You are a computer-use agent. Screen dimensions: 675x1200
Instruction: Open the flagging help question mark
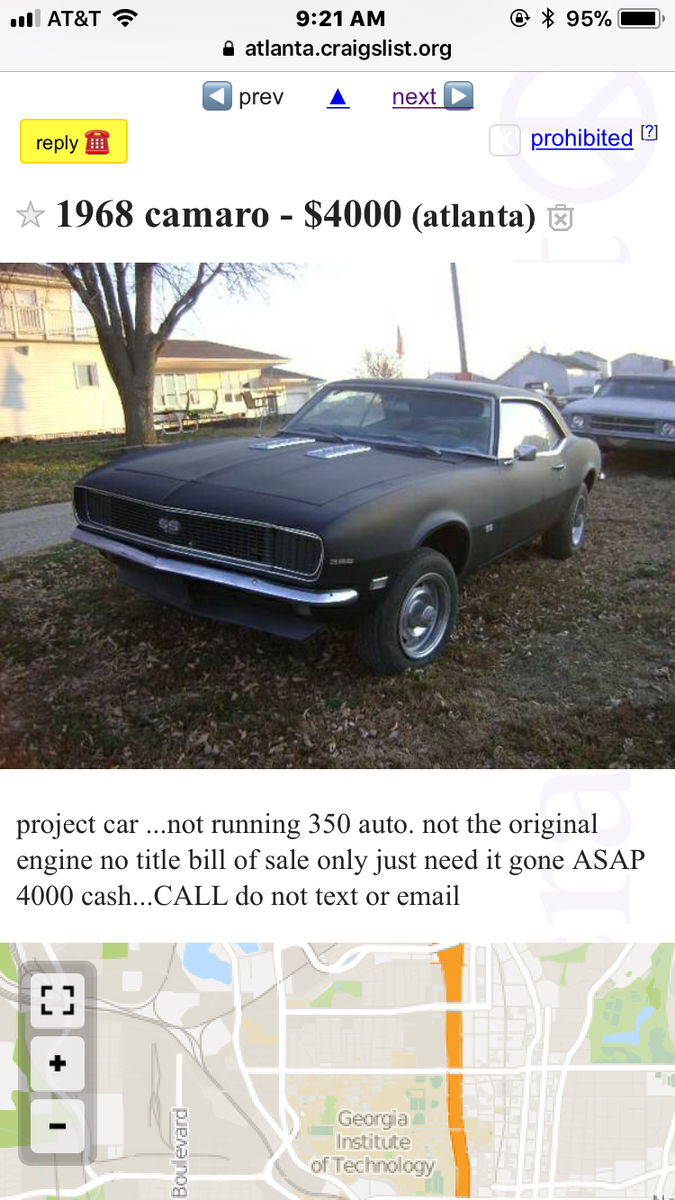649,132
